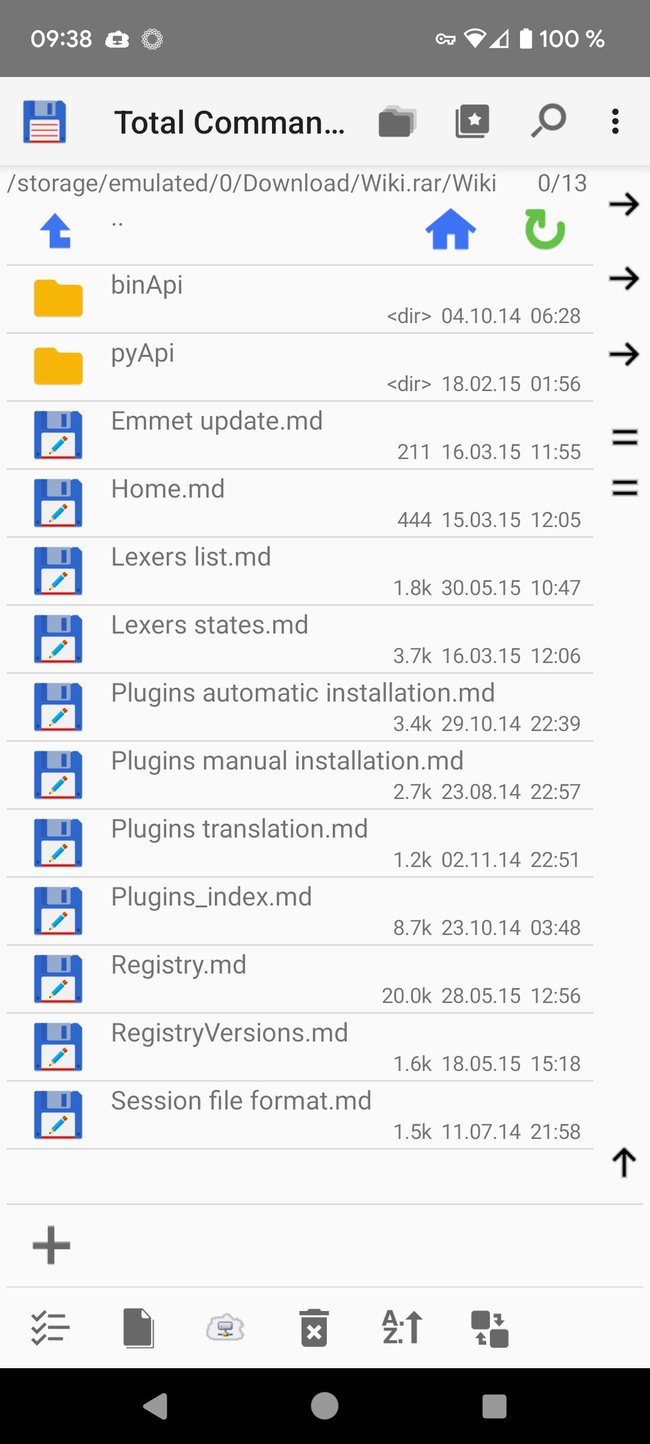Open Home.md file
The width and height of the screenshot is (650, 1444).
point(299,503)
